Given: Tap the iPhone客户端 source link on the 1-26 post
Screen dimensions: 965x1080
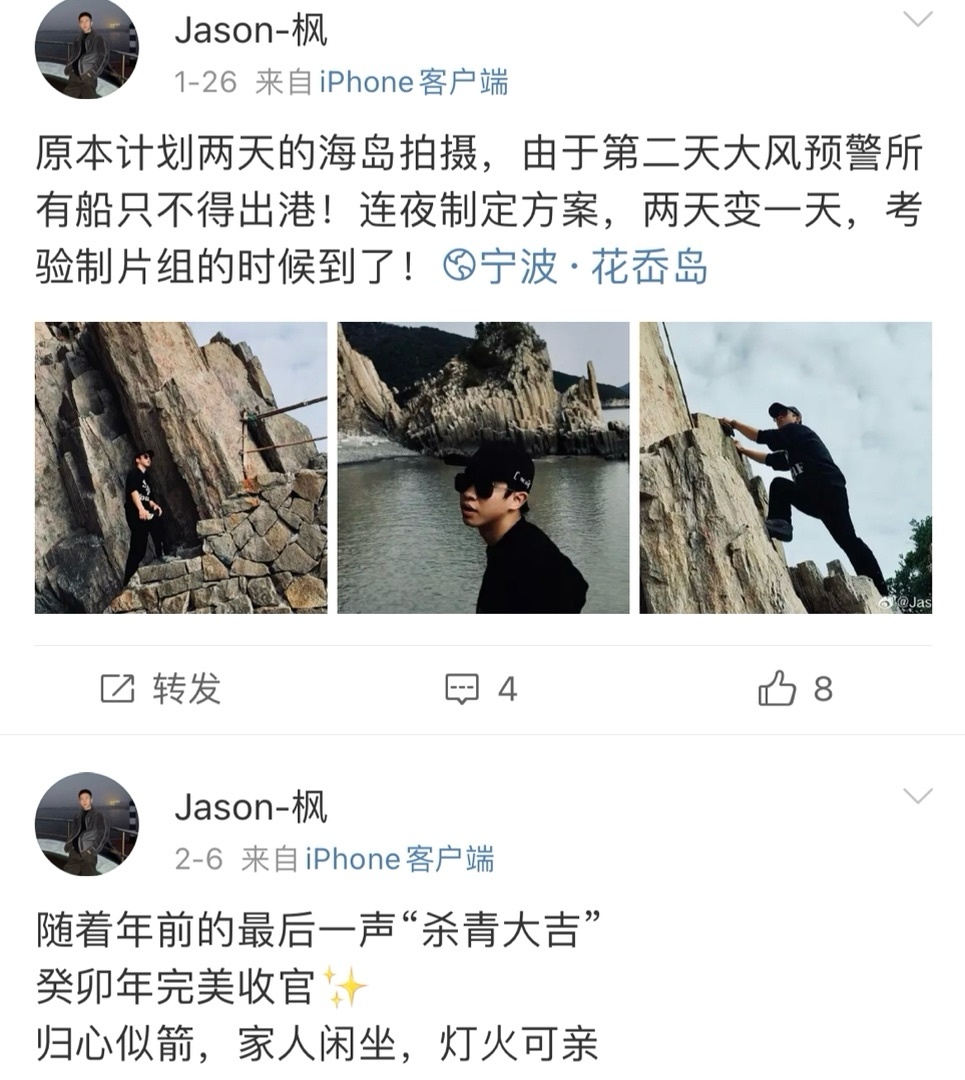Looking at the screenshot, I should 413,82.
